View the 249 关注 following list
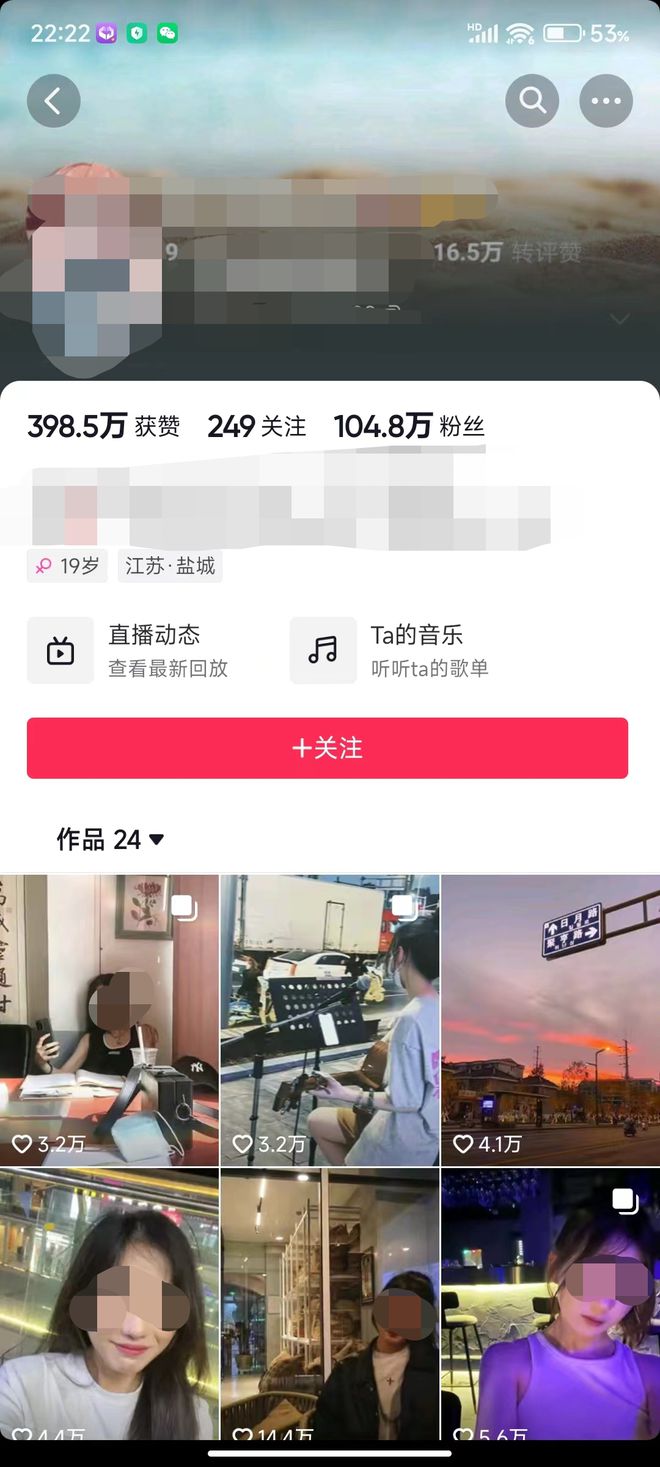Screen dimensions: 660x1467 pyautogui.click(x=256, y=427)
